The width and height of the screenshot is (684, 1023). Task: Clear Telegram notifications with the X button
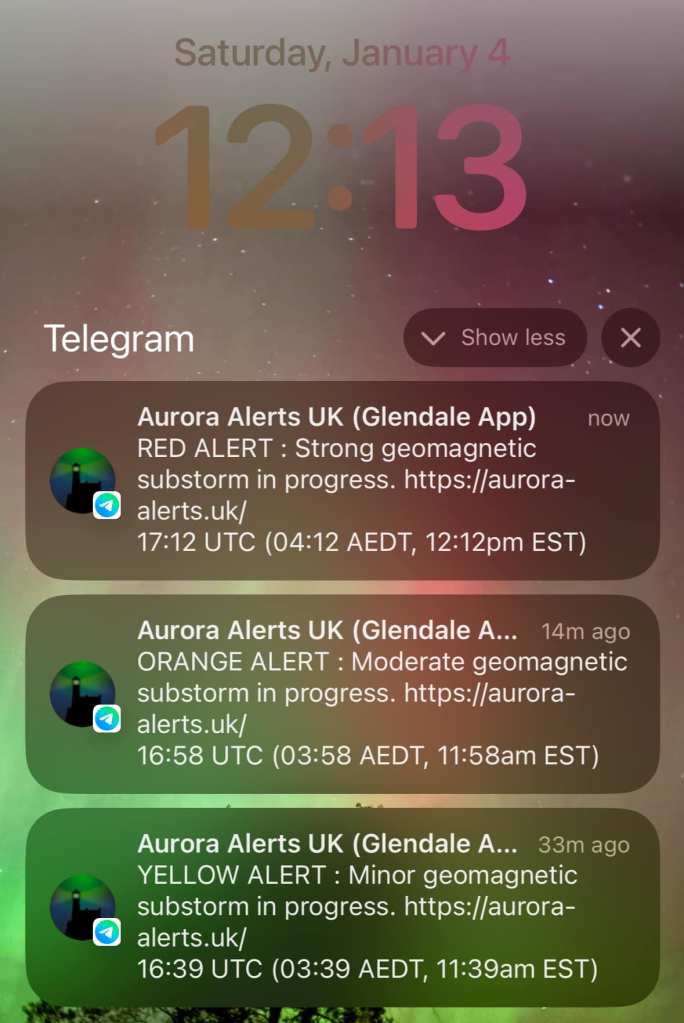pyautogui.click(x=630, y=338)
